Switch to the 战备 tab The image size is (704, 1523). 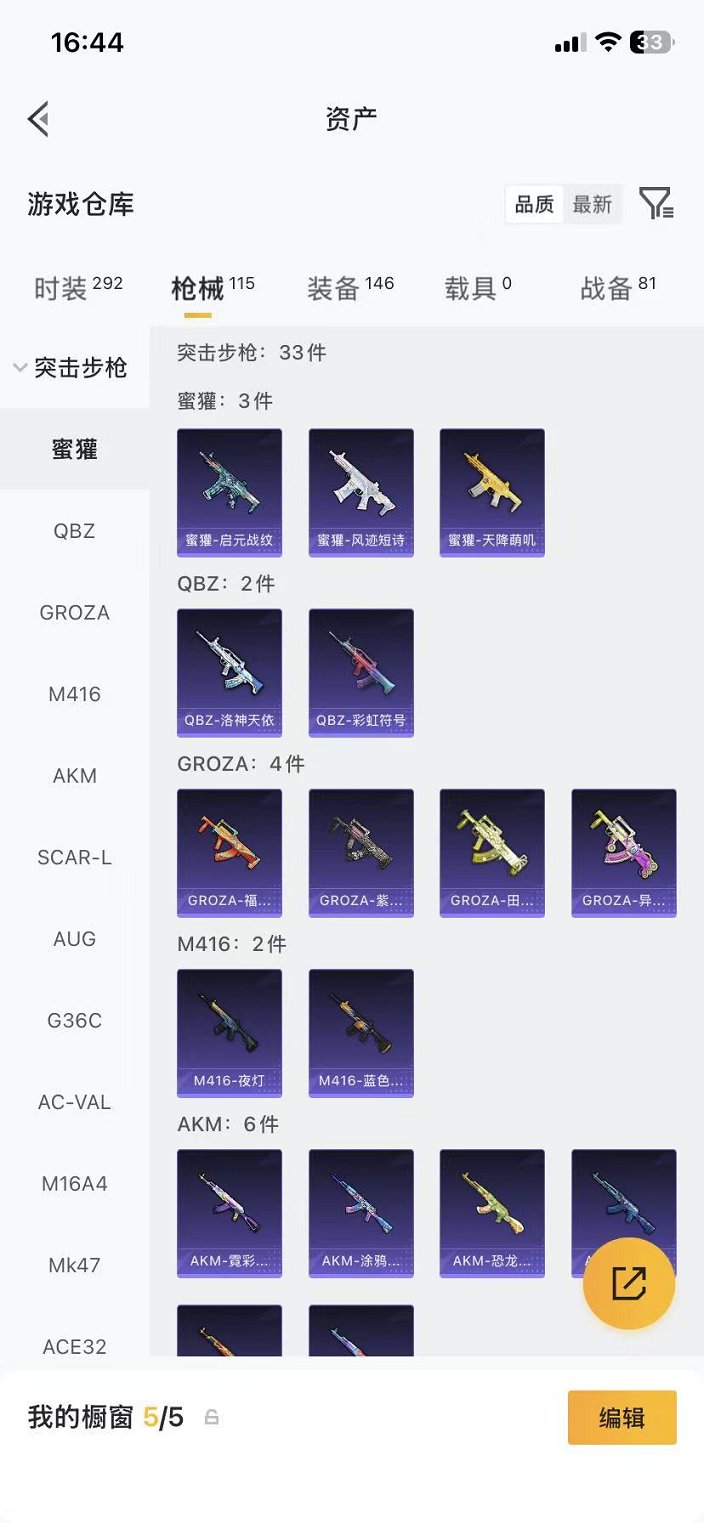tap(617, 289)
